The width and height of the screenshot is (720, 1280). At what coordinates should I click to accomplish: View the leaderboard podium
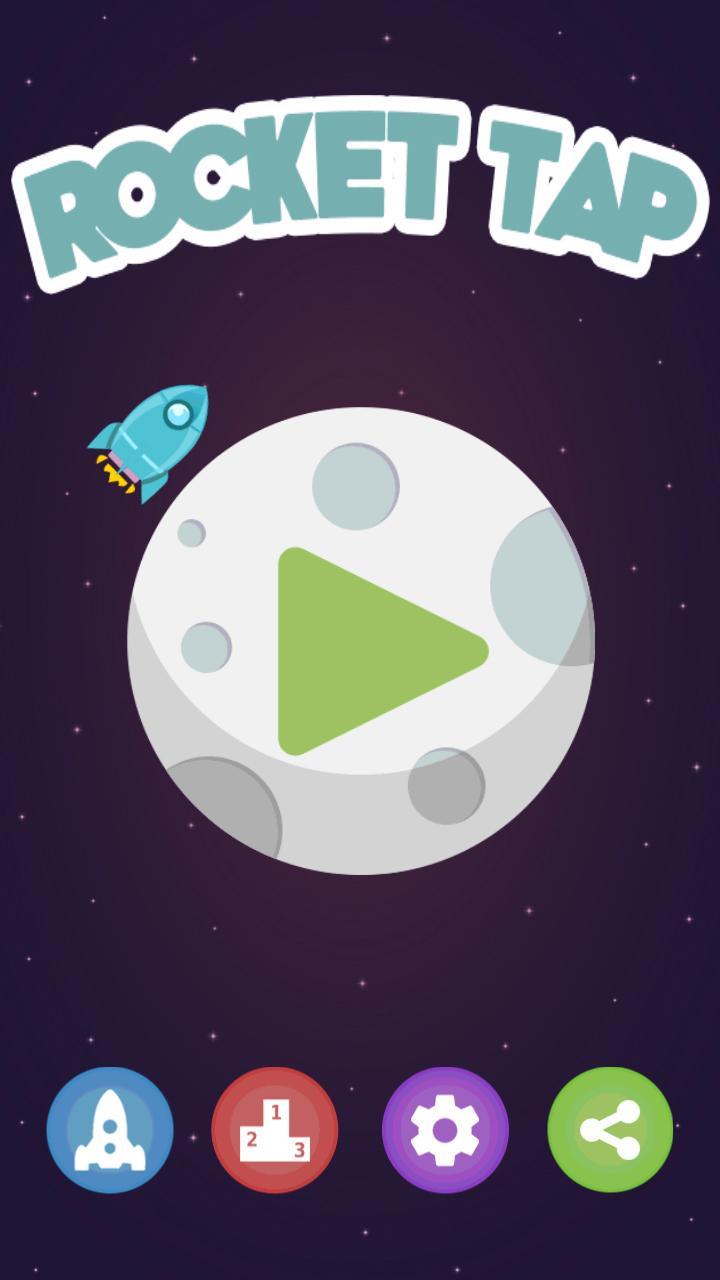275,1130
